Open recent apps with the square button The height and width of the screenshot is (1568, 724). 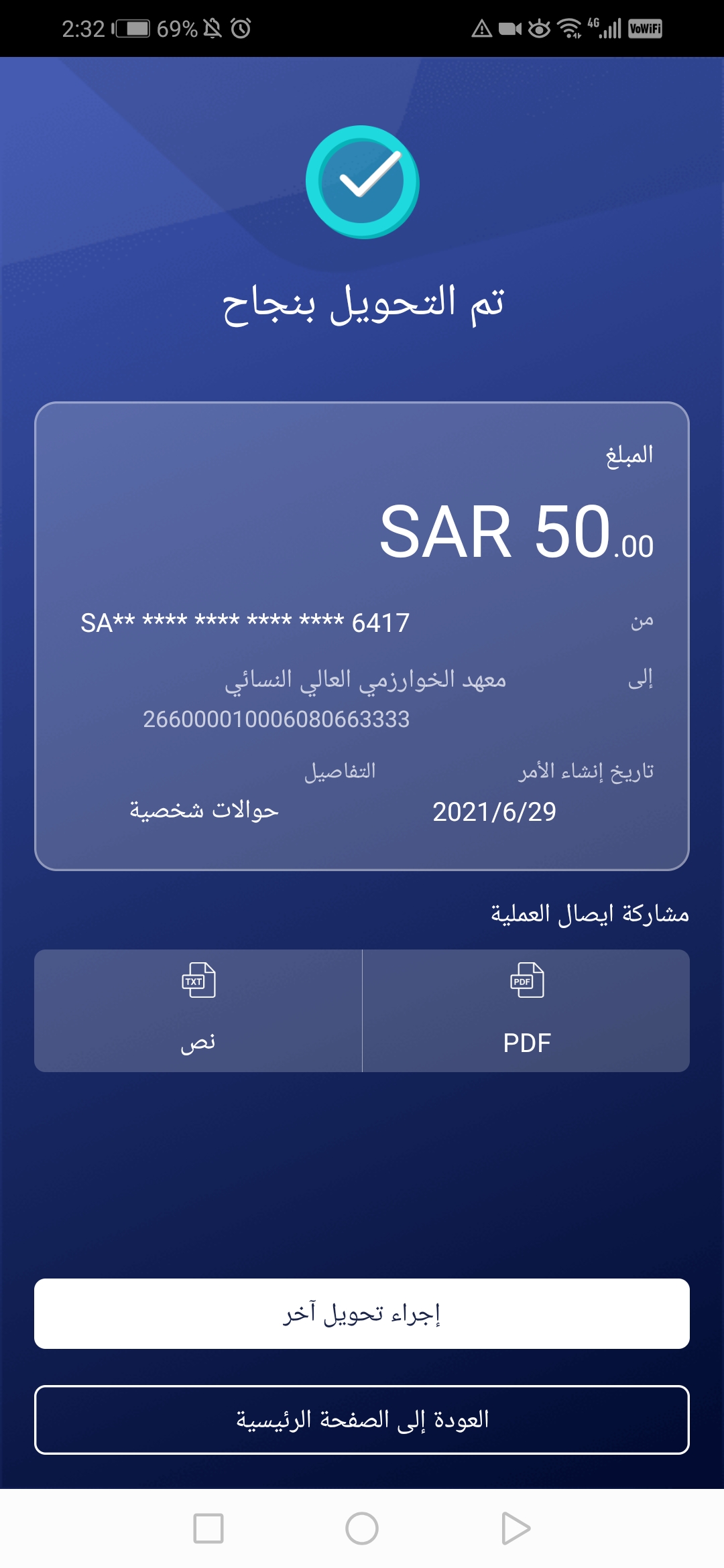coord(208,1528)
